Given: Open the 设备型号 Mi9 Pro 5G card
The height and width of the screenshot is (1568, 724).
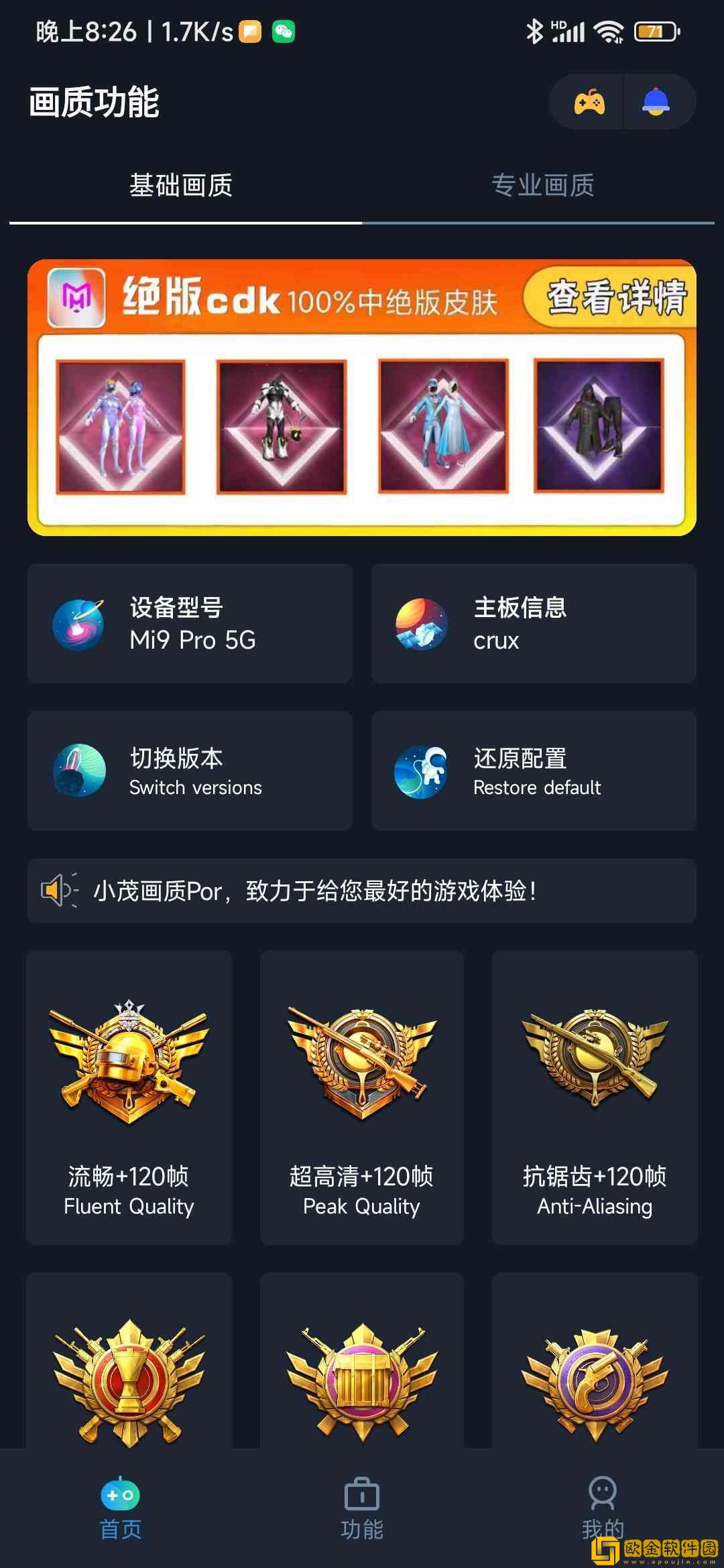Looking at the screenshot, I should point(190,623).
